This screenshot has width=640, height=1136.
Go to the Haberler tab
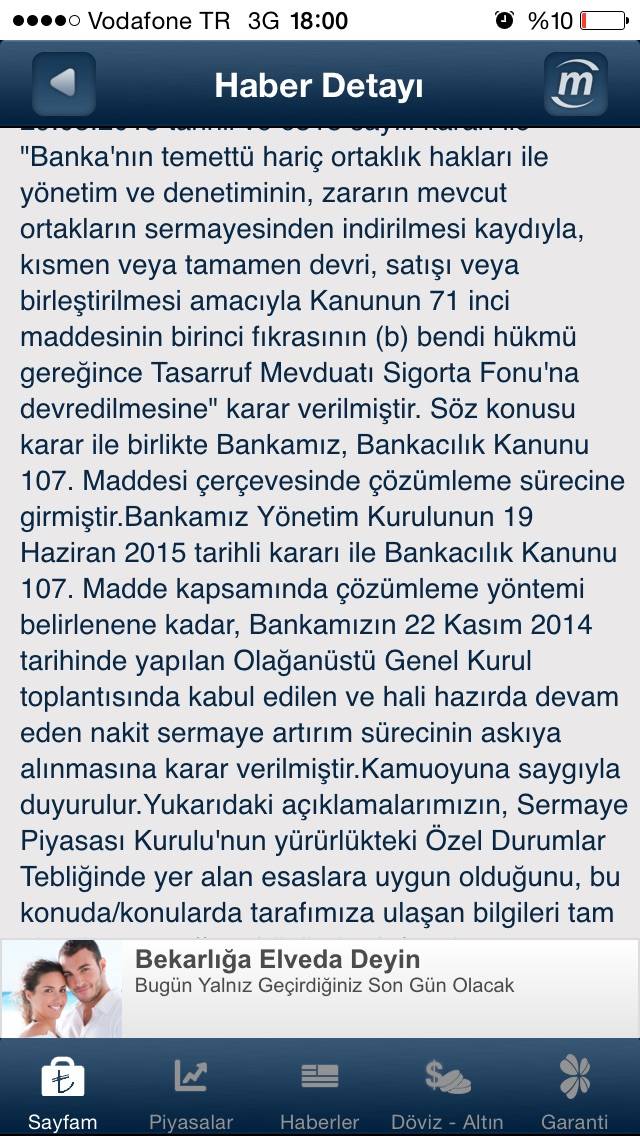pos(320,1090)
